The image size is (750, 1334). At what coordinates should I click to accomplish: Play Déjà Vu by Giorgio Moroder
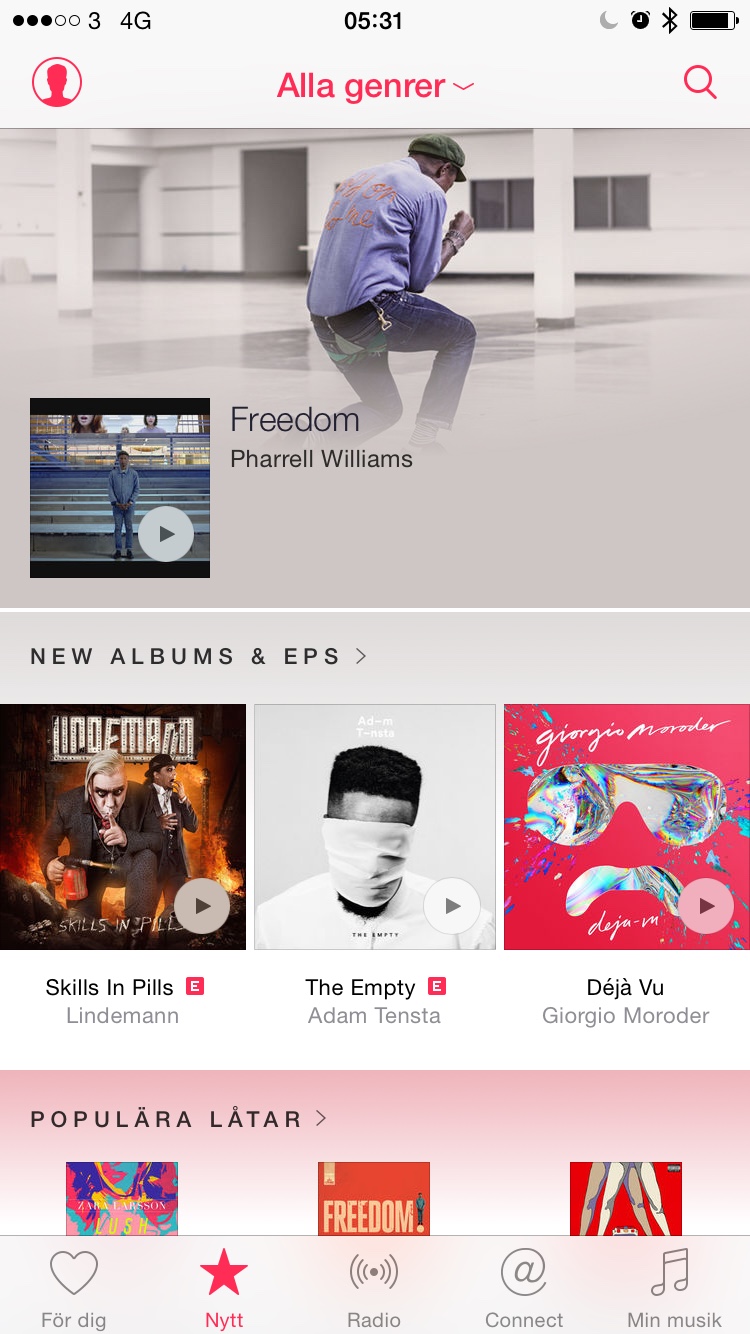tap(706, 906)
